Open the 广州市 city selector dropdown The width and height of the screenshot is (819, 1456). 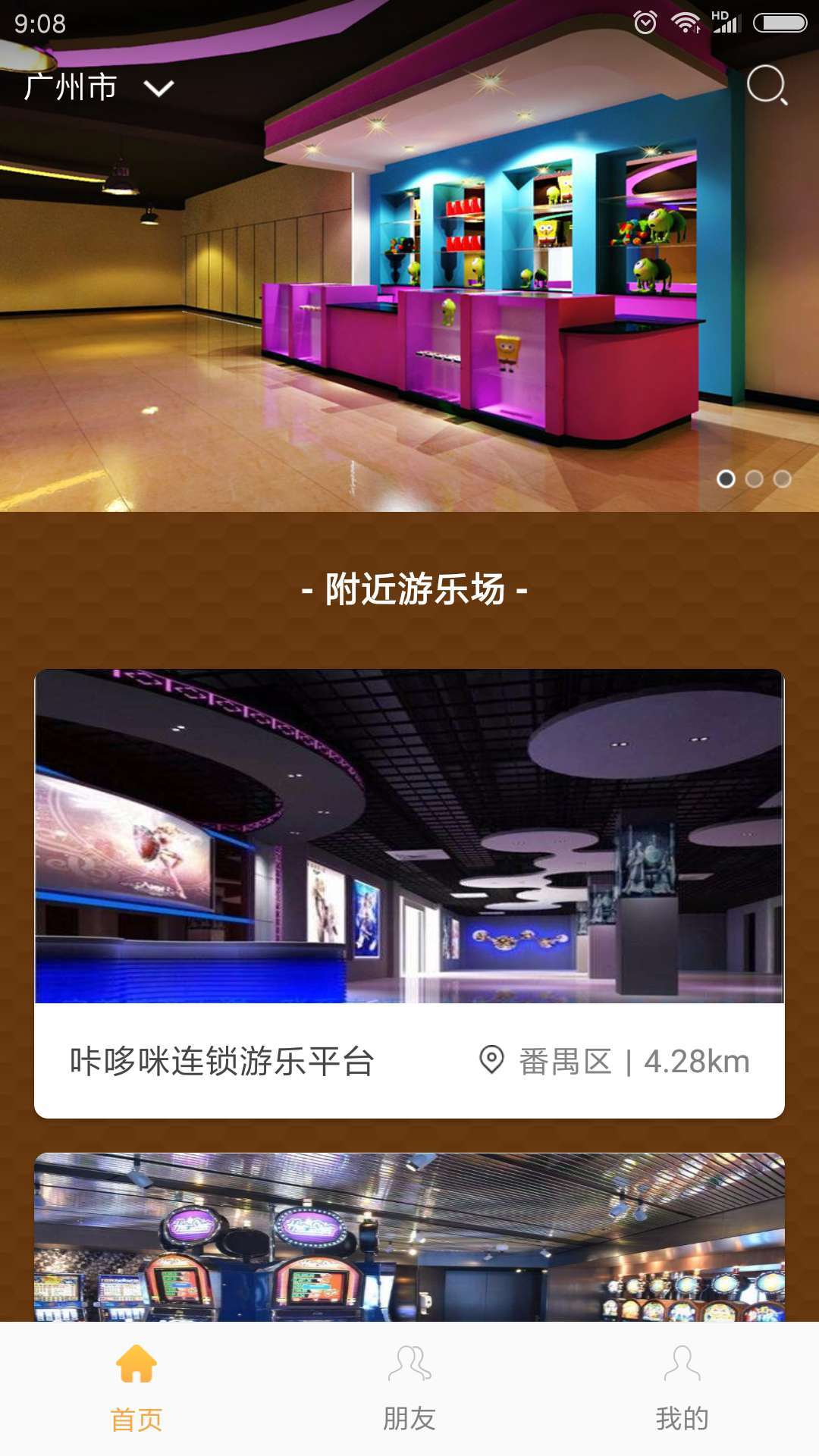(x=99, y=88)
